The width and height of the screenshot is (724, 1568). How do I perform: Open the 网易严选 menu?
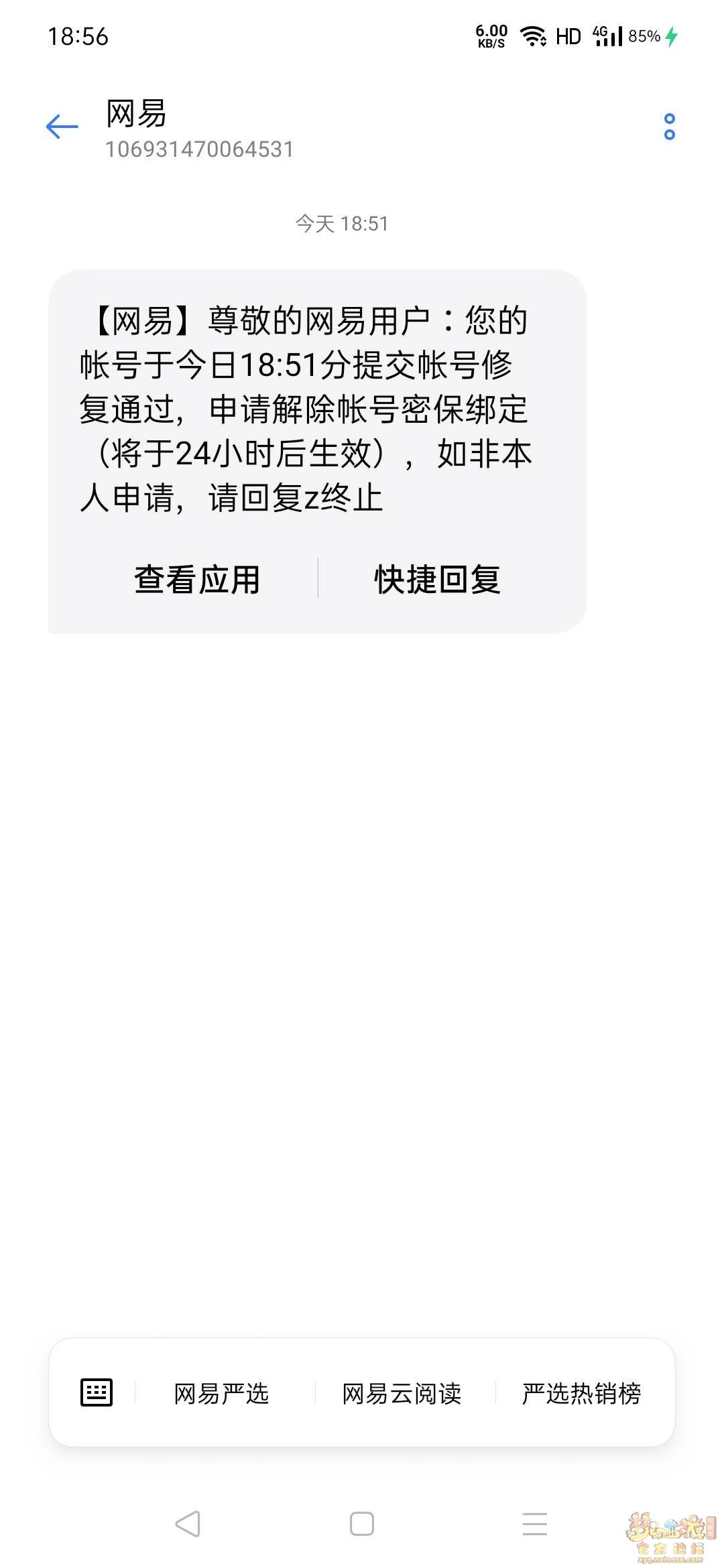pyautogui.click(x=221, y=1393)
